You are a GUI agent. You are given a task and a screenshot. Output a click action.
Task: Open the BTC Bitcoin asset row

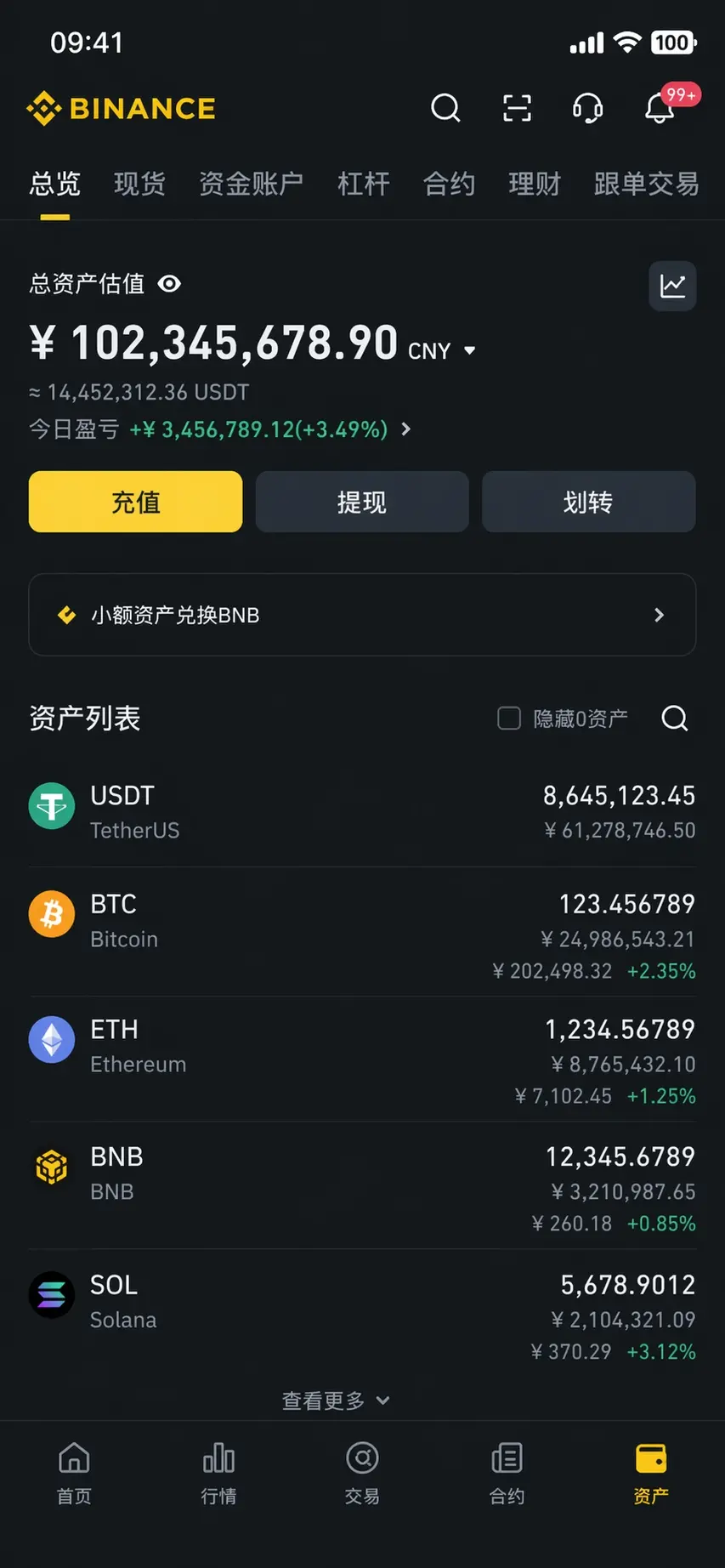(362, 931)
